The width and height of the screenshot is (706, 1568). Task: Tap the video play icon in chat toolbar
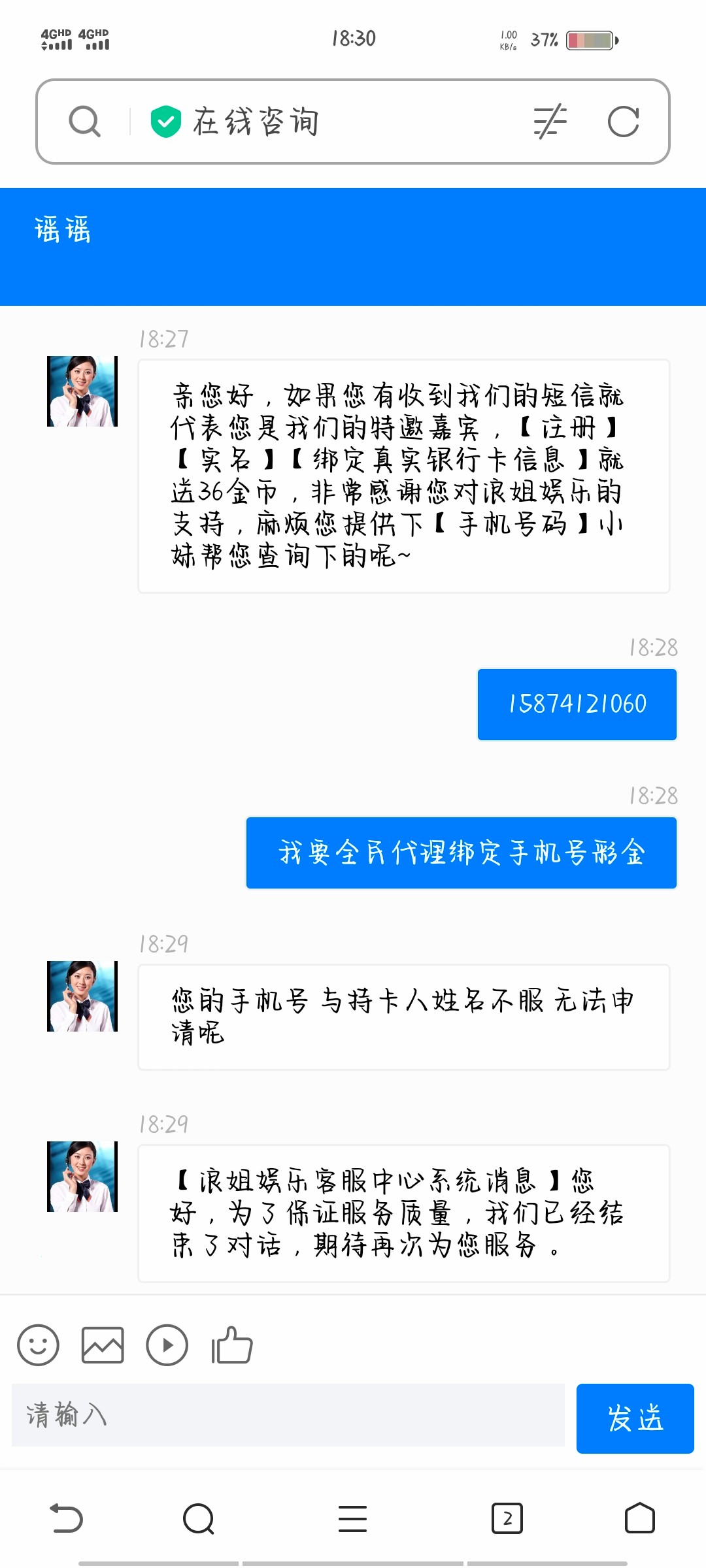[x=167, y=1345]
